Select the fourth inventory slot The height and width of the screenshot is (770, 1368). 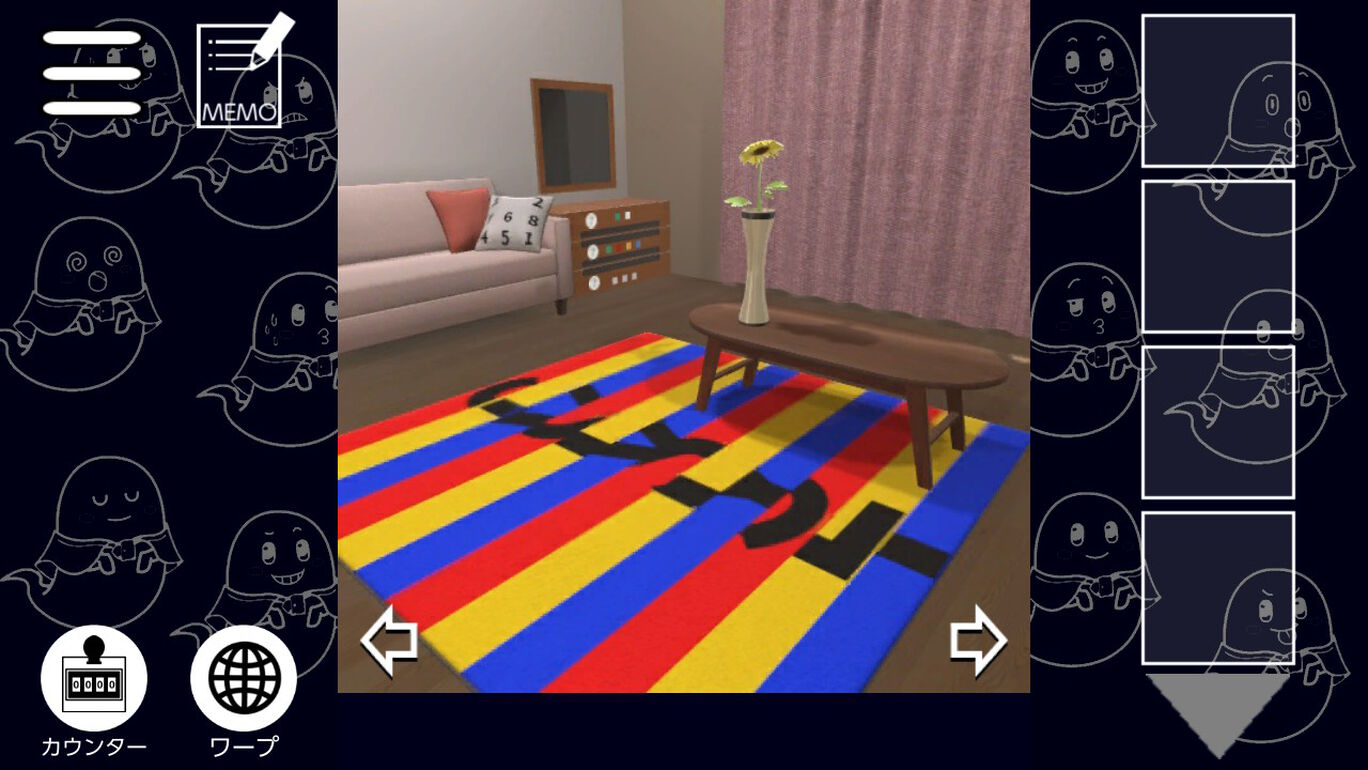[1217, 588]
